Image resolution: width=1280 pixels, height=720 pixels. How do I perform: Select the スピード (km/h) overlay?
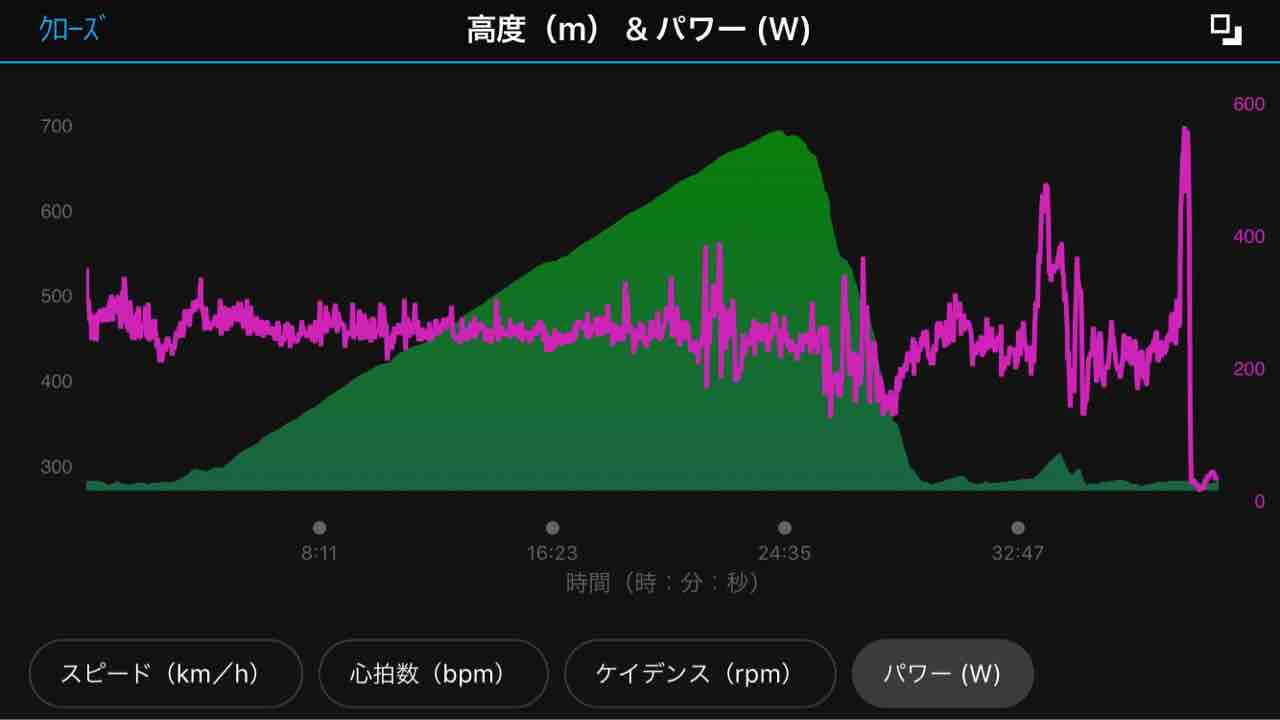[x=166, y=674]
